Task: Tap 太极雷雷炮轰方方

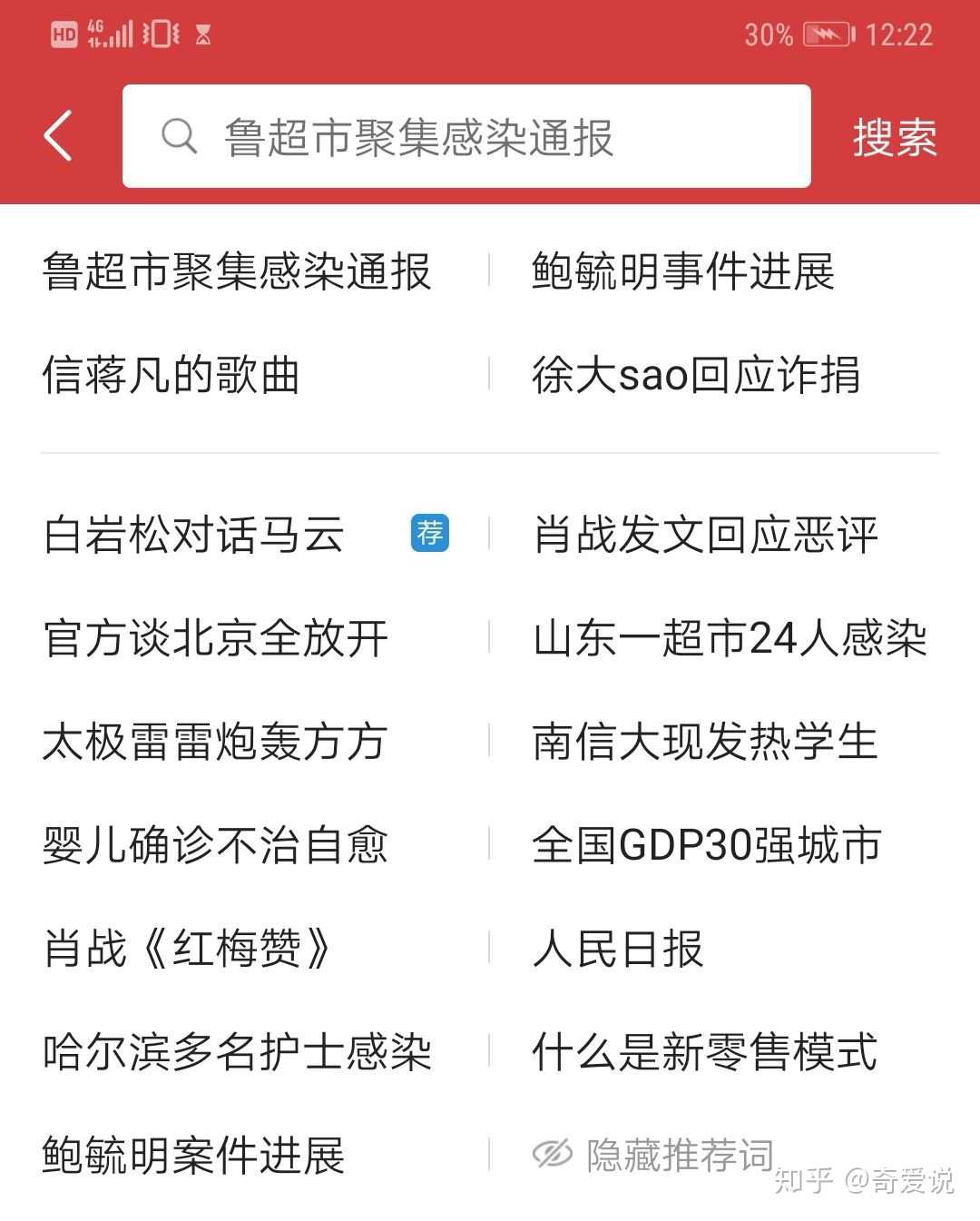Action: tap(216, 742)
